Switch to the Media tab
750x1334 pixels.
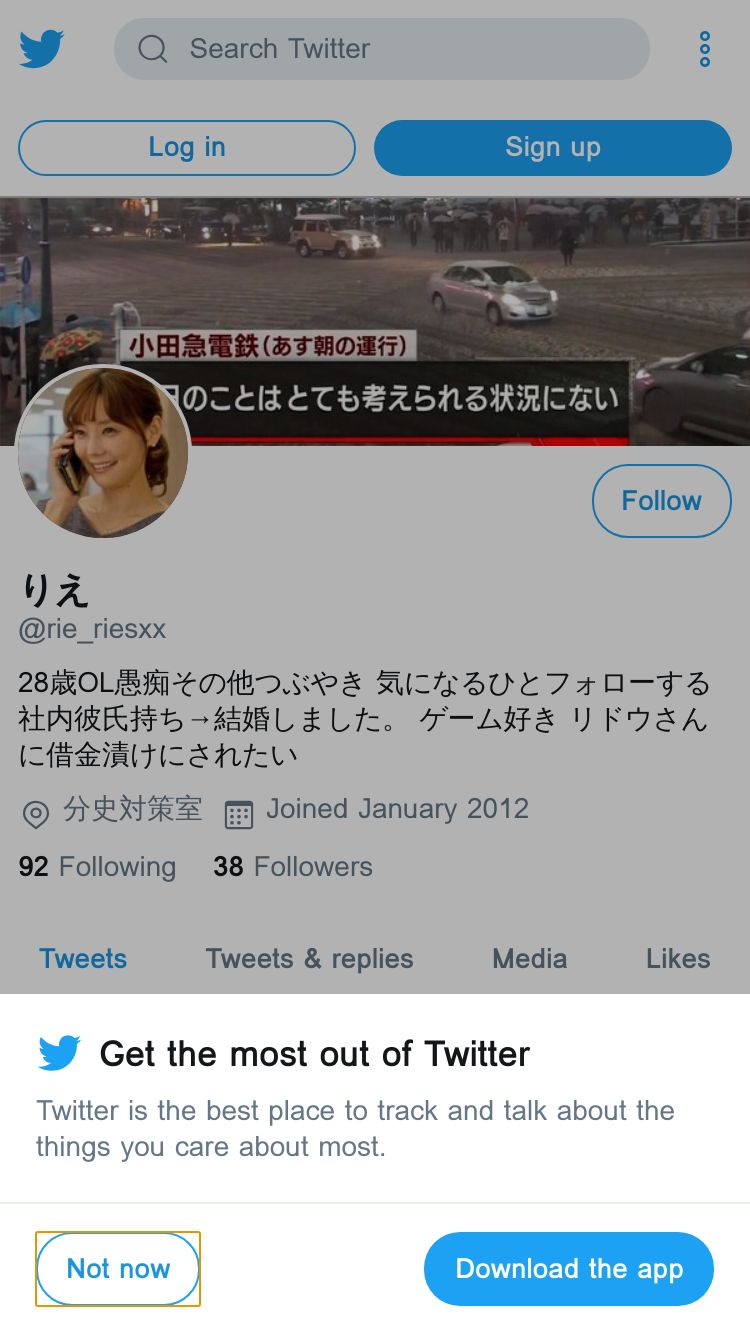click(529, 959)
